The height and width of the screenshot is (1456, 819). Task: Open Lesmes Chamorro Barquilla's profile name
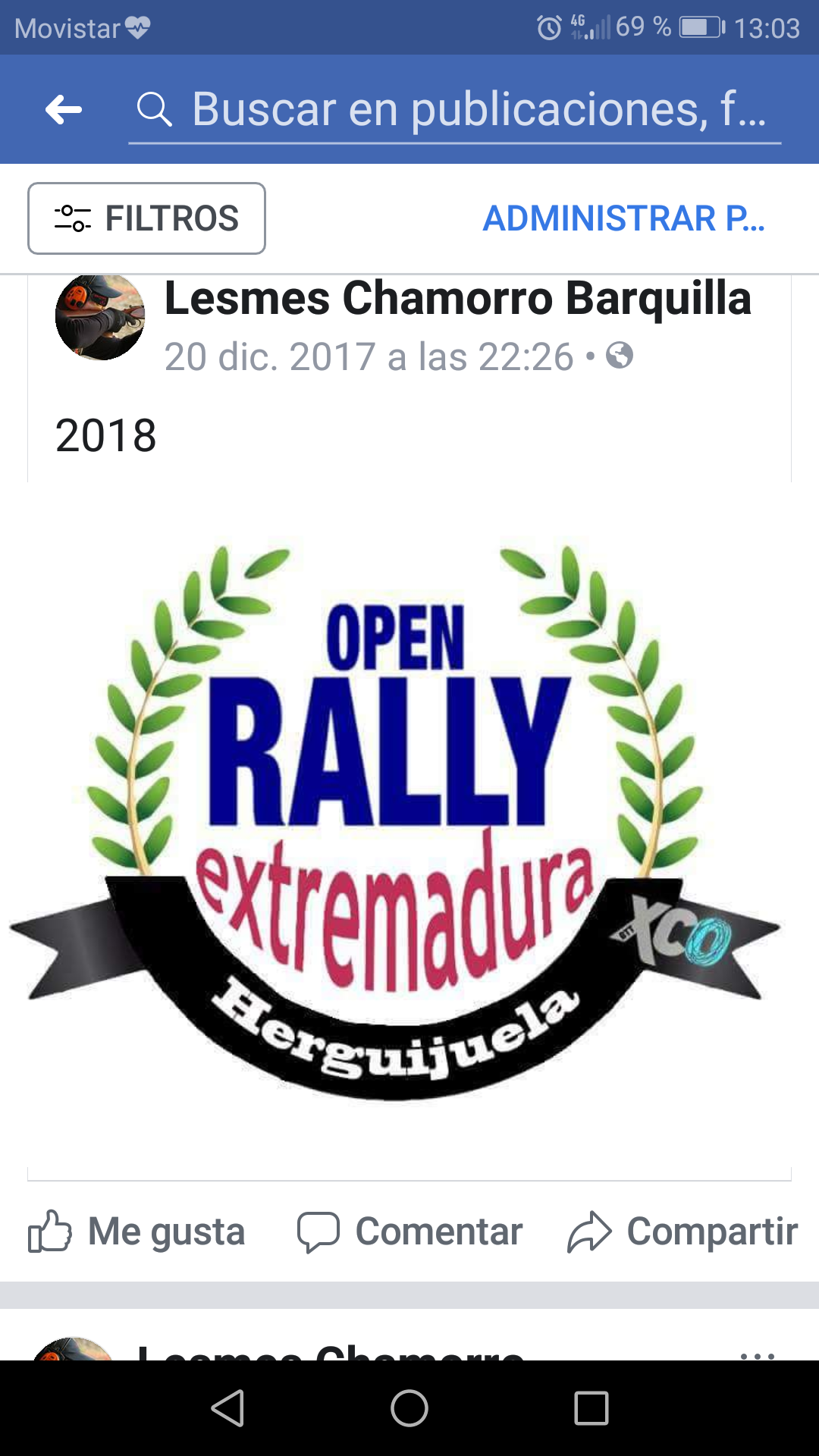click(457, 298)
